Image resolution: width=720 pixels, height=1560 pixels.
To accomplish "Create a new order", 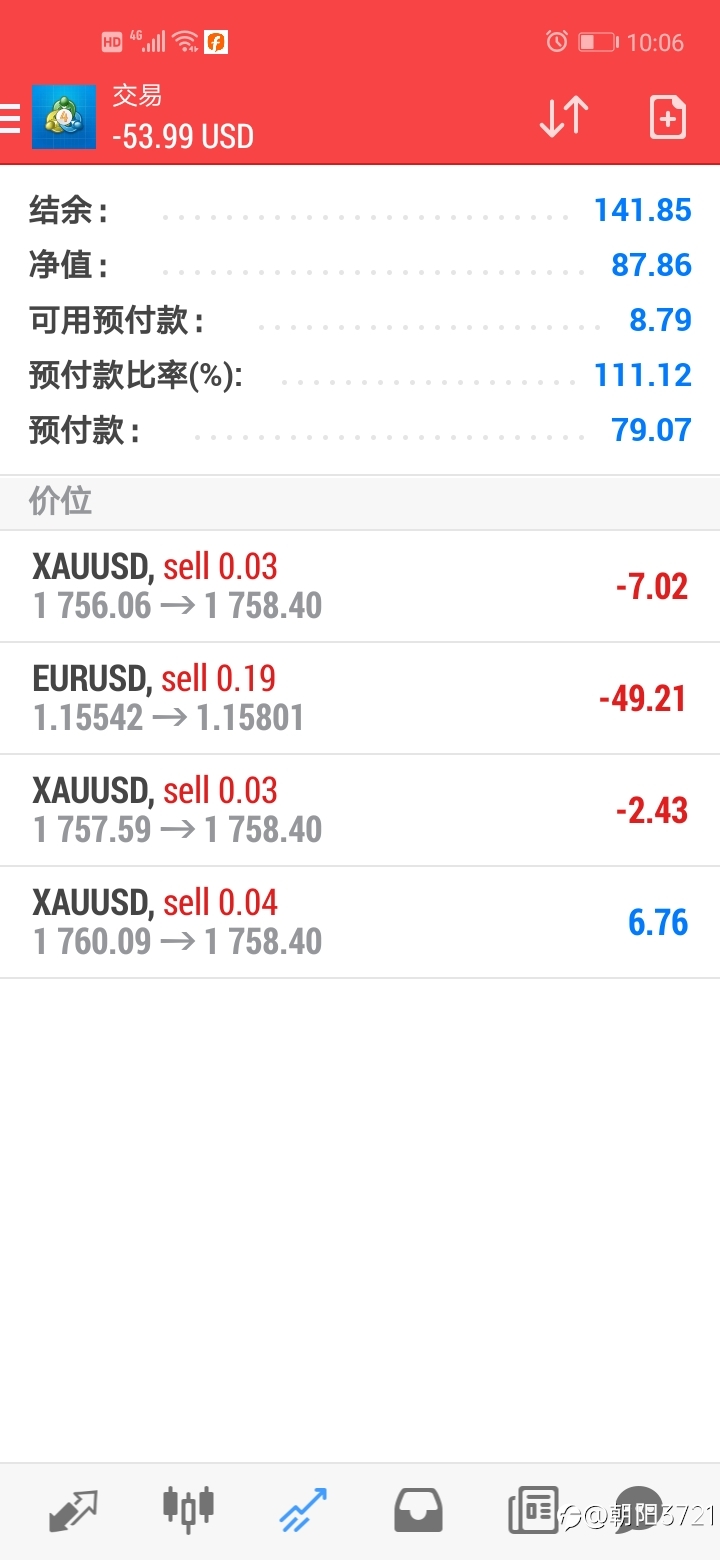I will pos(667,117).
